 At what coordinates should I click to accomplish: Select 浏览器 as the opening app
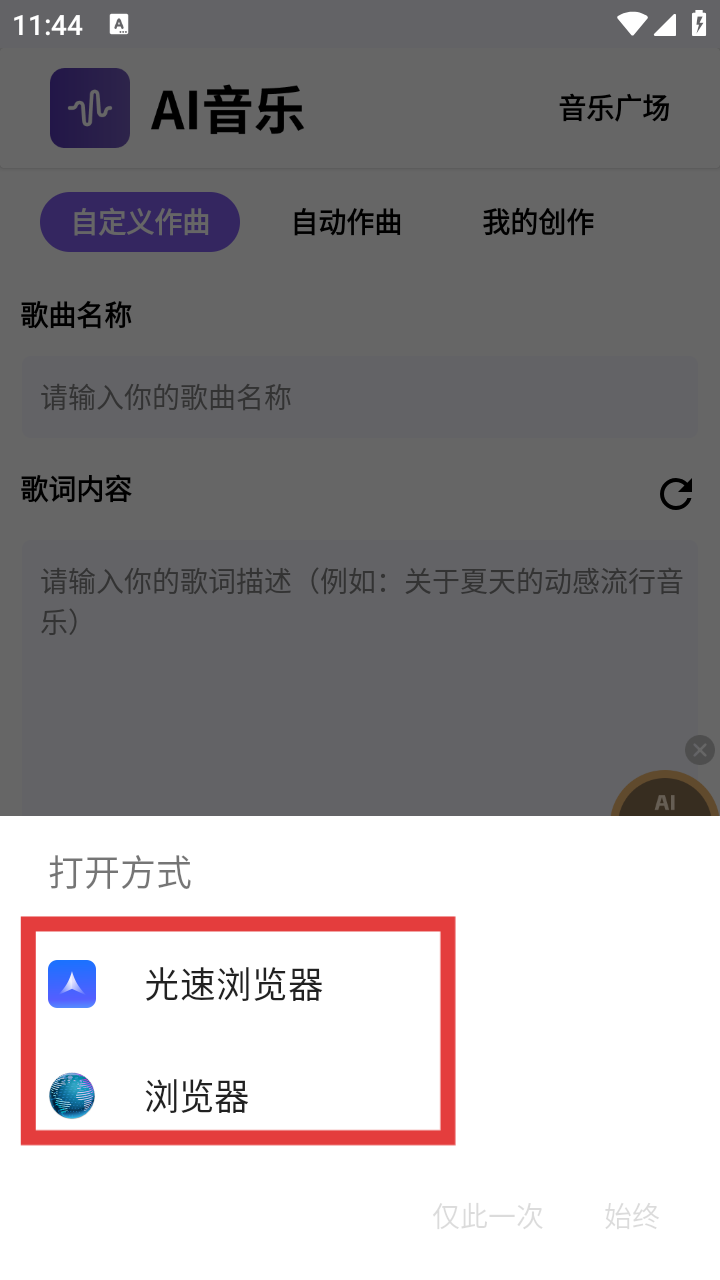click(238, 1096)
